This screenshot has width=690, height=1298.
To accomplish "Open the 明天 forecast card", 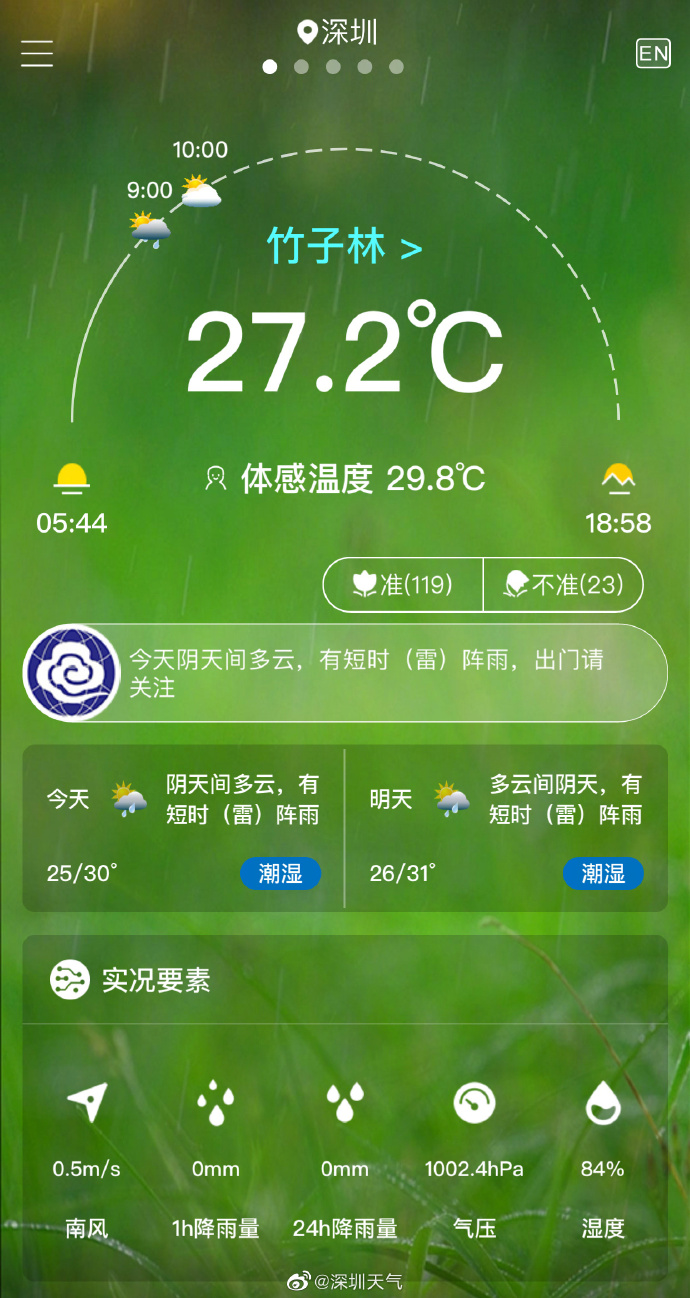I will point(506,828).
